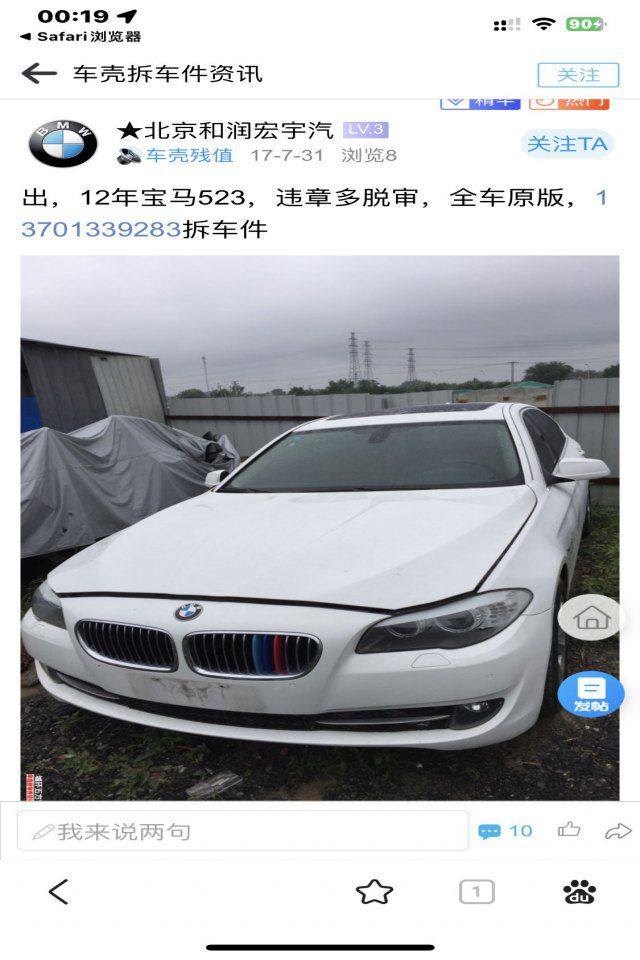This screenshot has width=640, height=960.
Task: Return to the Safari浏览器 app
Action: (x=80, y=37)
